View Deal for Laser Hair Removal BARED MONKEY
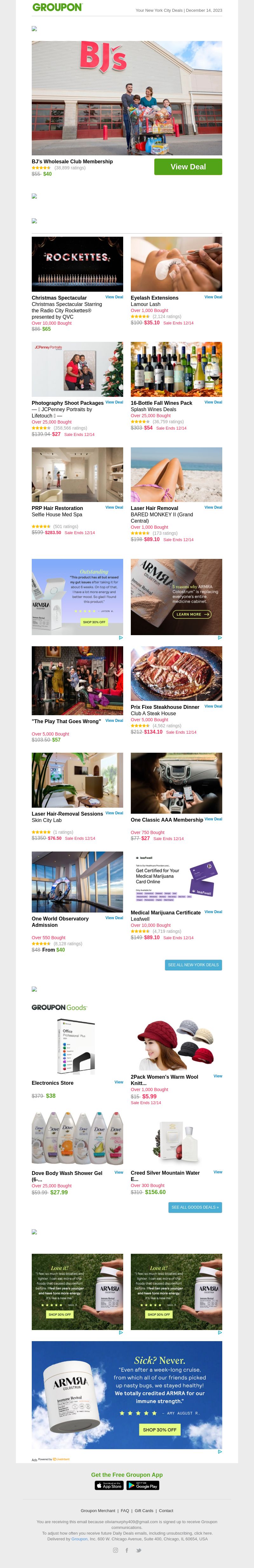 click(213, 507)
